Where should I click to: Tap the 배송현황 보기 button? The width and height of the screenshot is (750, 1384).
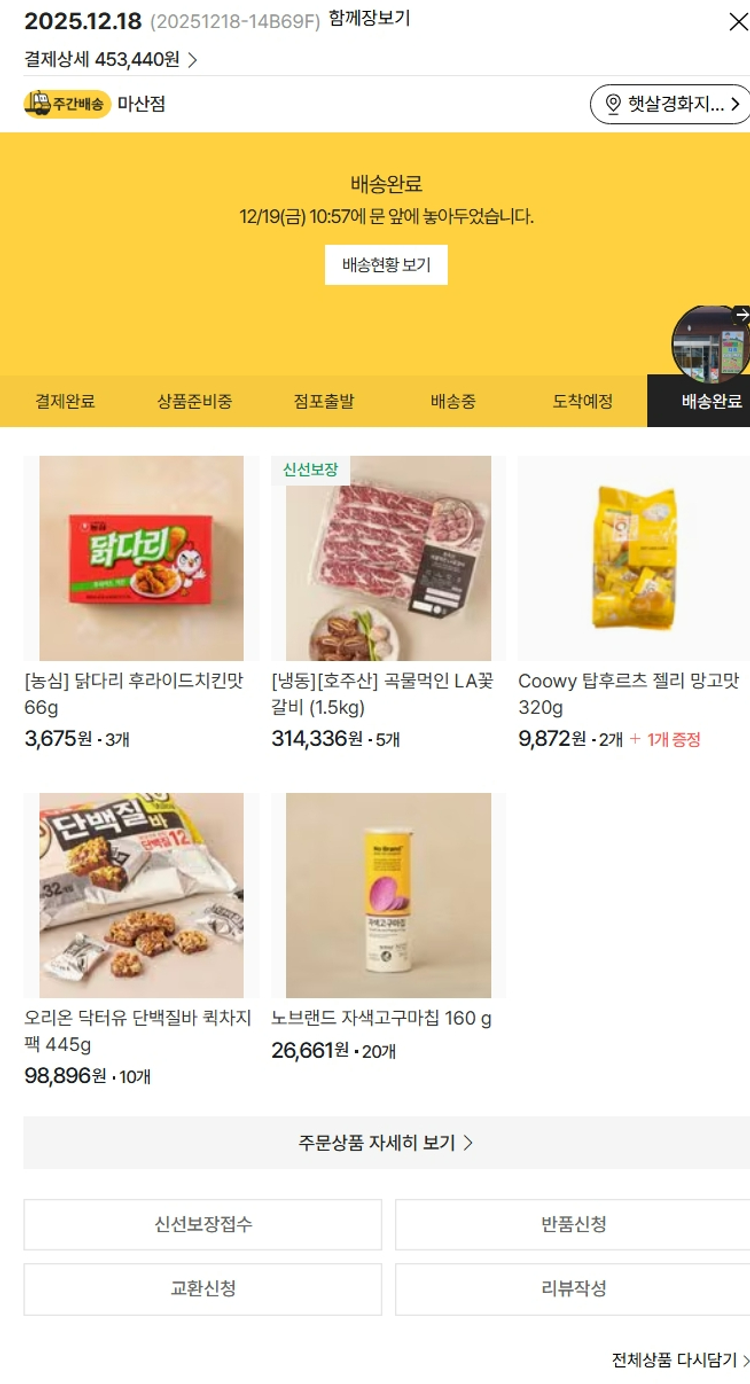tap(386, 265)
